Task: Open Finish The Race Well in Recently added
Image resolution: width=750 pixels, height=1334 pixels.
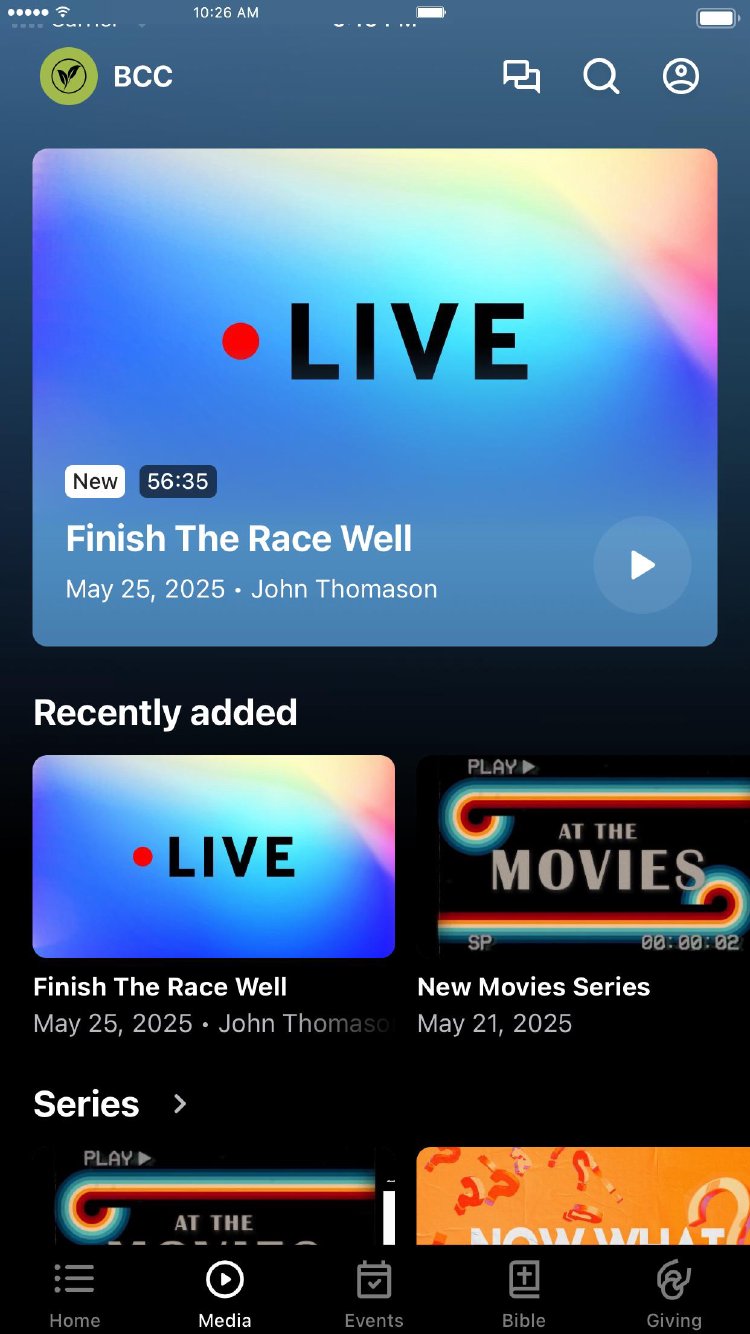Action: 214,856
